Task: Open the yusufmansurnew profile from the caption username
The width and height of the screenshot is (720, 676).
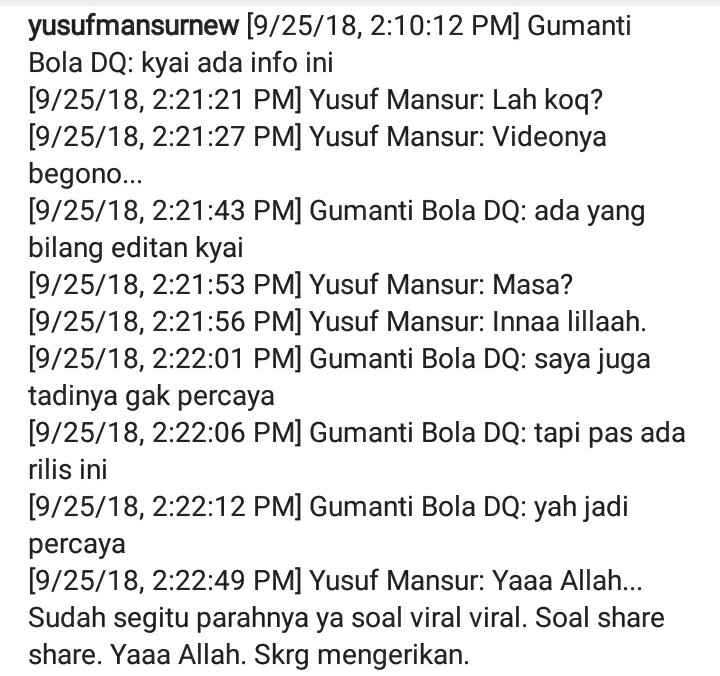Action: click(134, 27)
